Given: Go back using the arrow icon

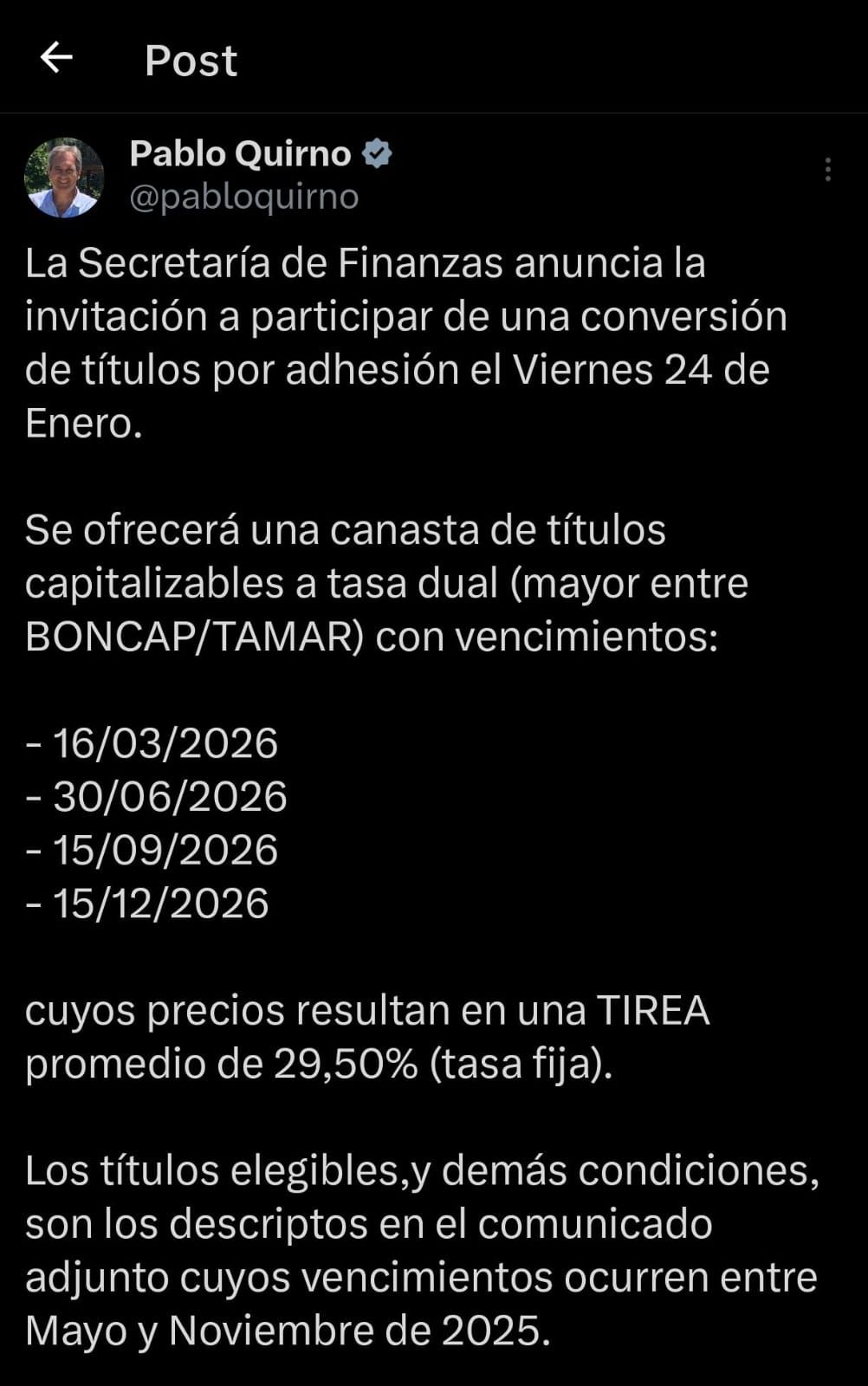Looking at the screenshot, I should (x=56, y=59).
